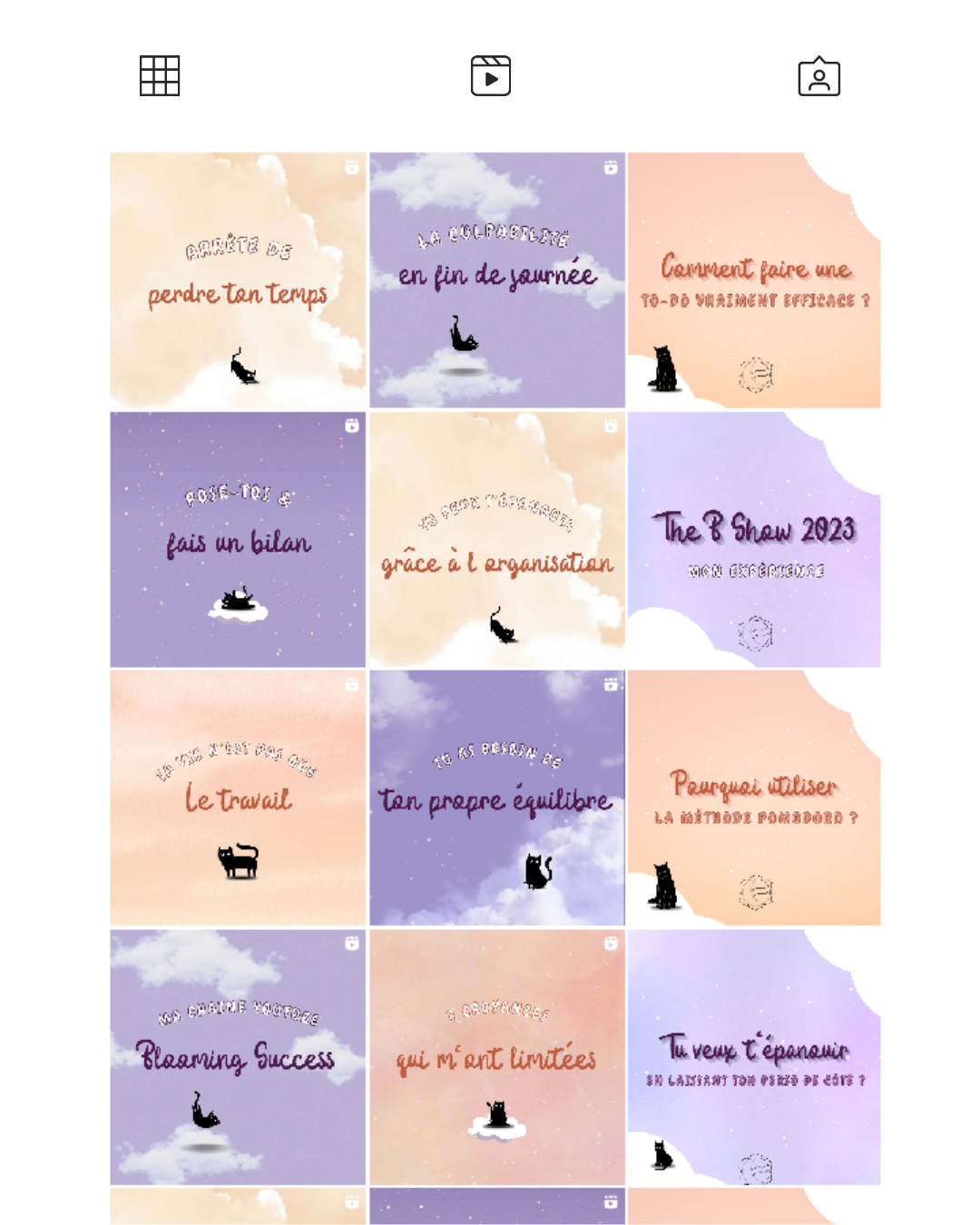
Task: Open the 'méthode Pomodoro' post
Action: pyautogui.click(x=753, y=799)
